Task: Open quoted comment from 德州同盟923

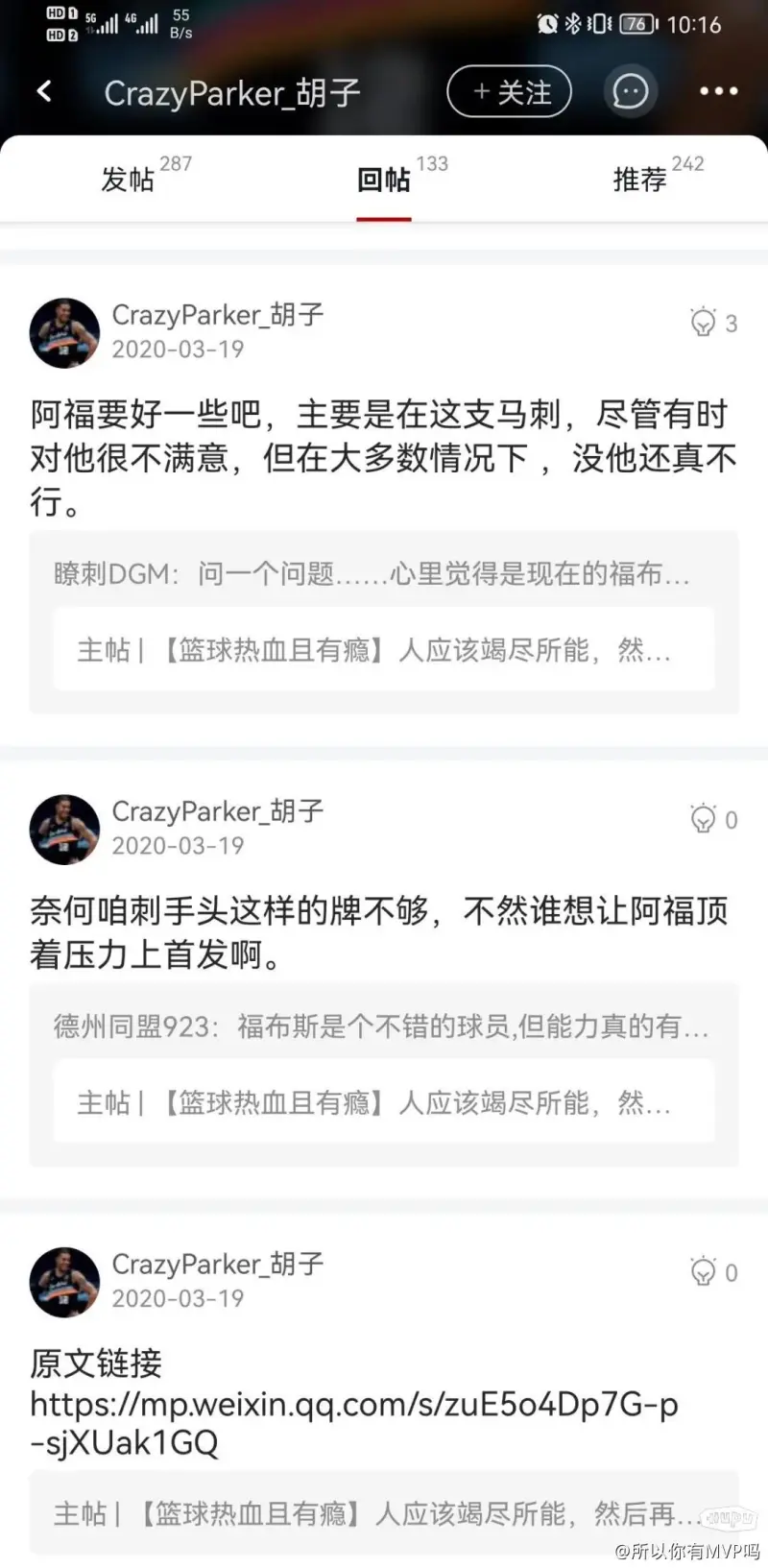Action: (382, 1026)
